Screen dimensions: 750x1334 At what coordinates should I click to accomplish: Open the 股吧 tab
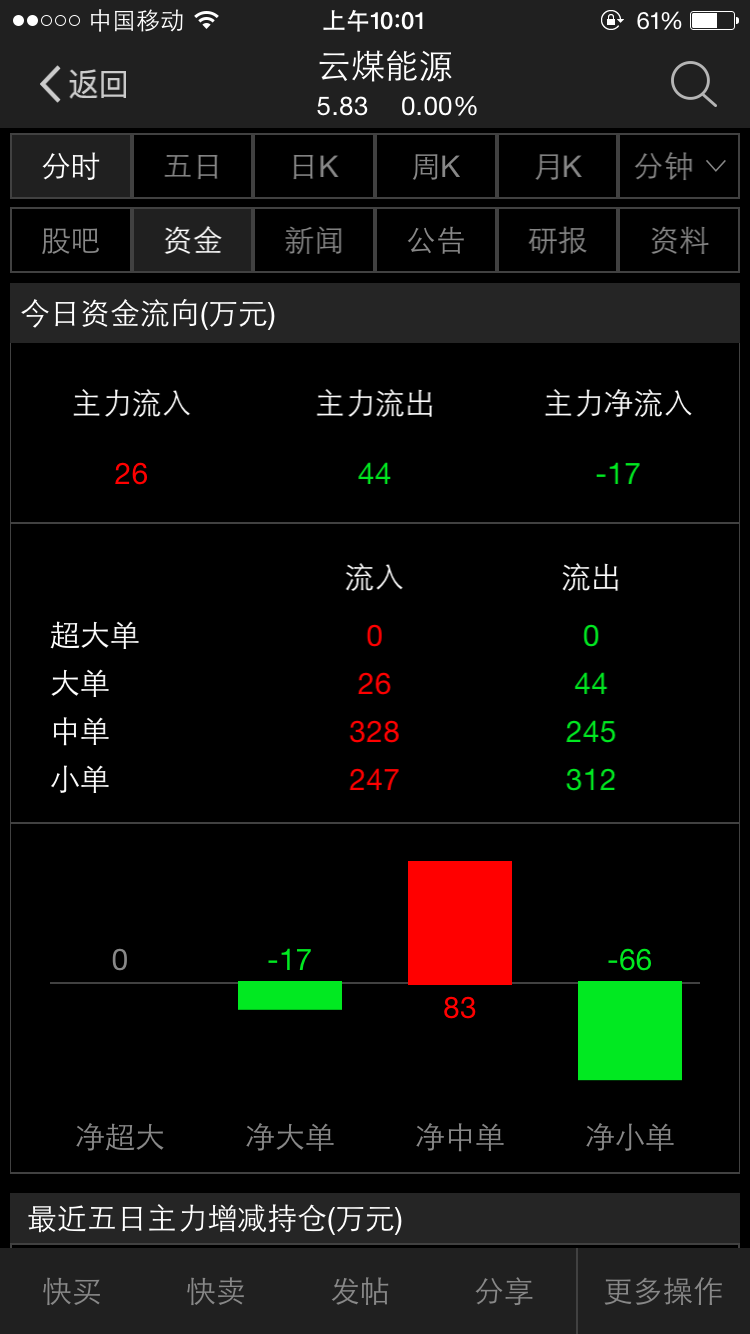point(71,240)
